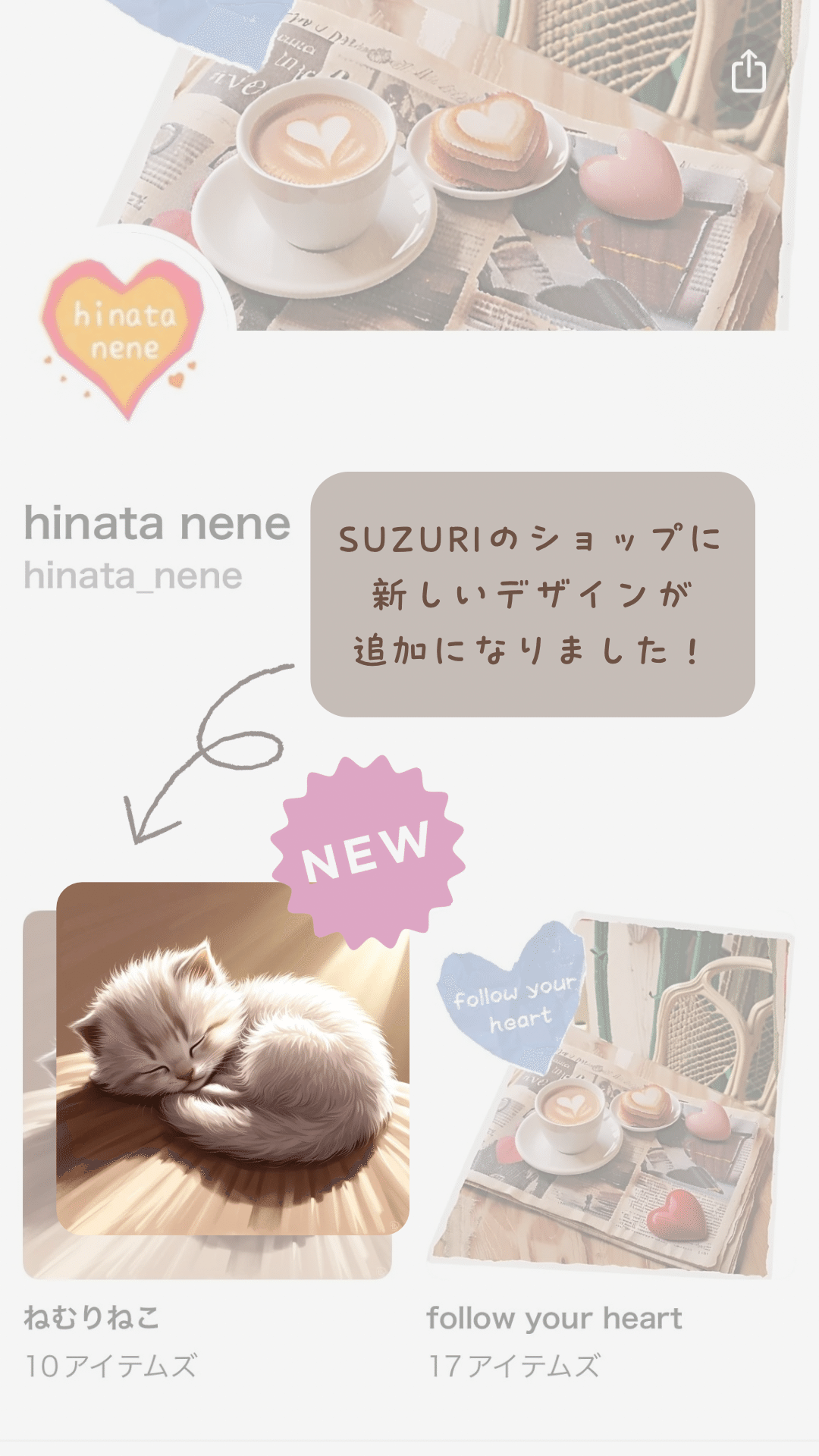Tap the 17アイテムズ item count label

pyautogui.click(x=514, y=1365)
